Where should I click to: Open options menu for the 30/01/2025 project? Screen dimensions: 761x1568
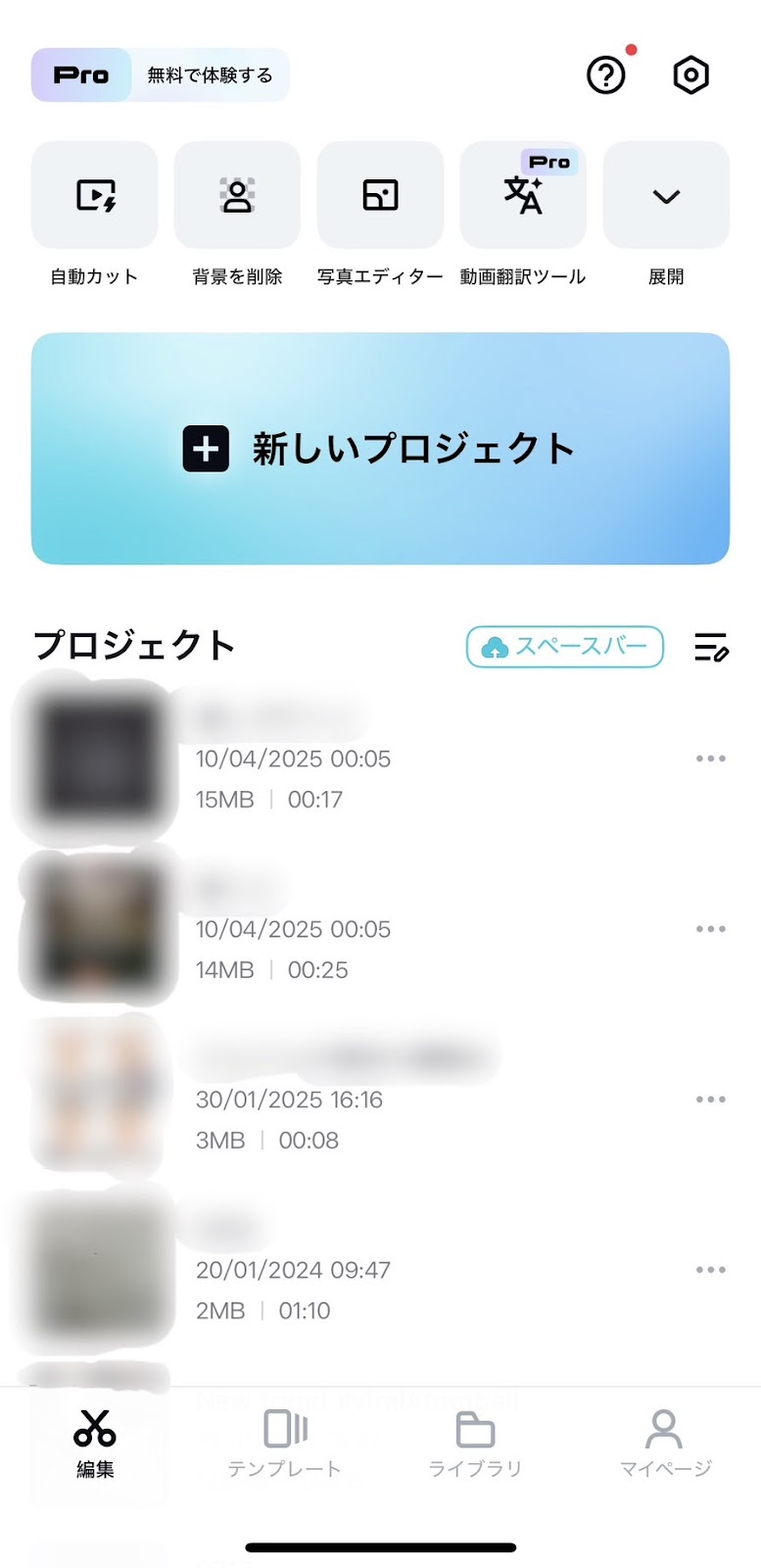pyautogui.click(x=710, y=1099)
